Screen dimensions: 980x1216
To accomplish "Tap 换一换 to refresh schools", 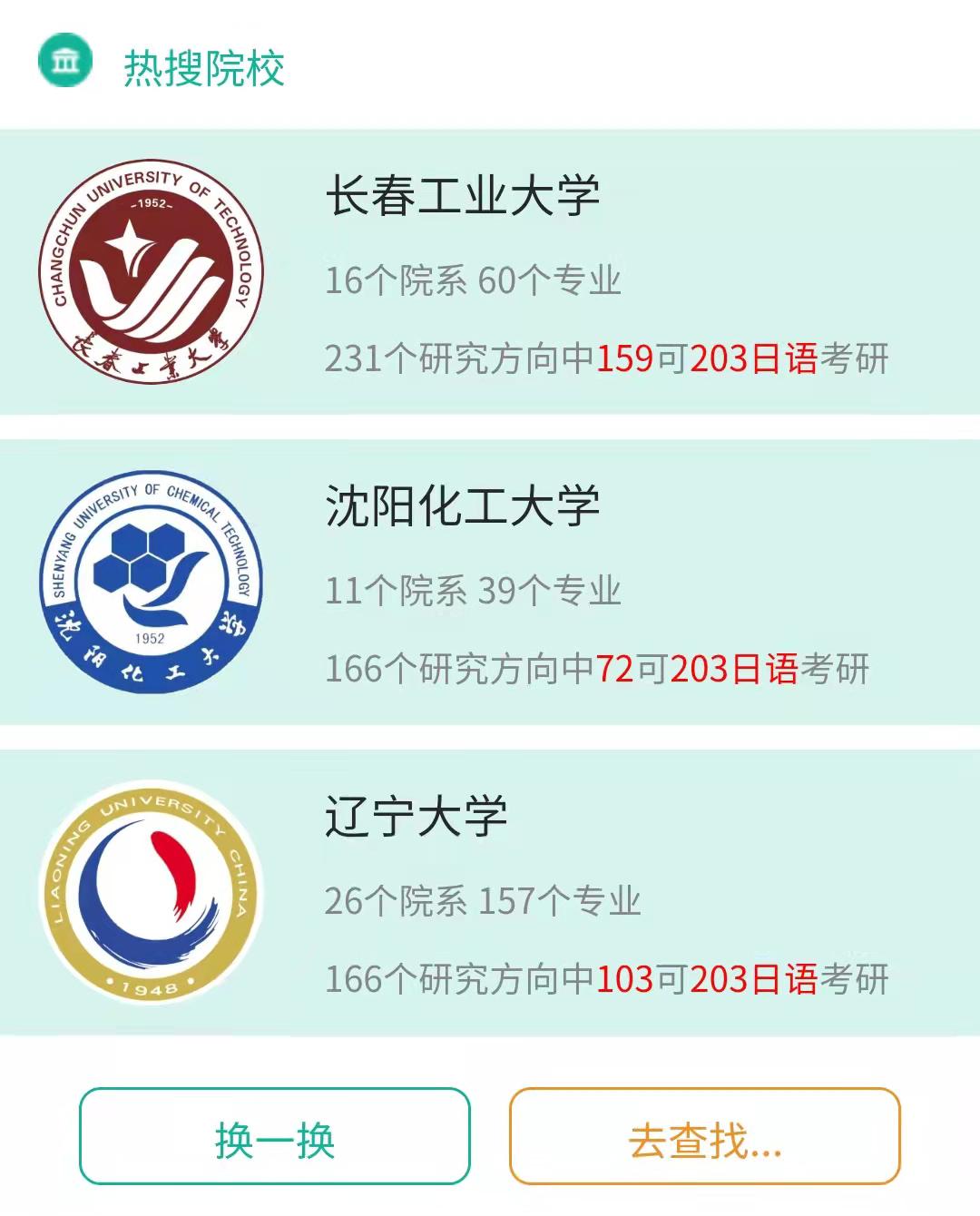I will click(x=275, y=1136).
